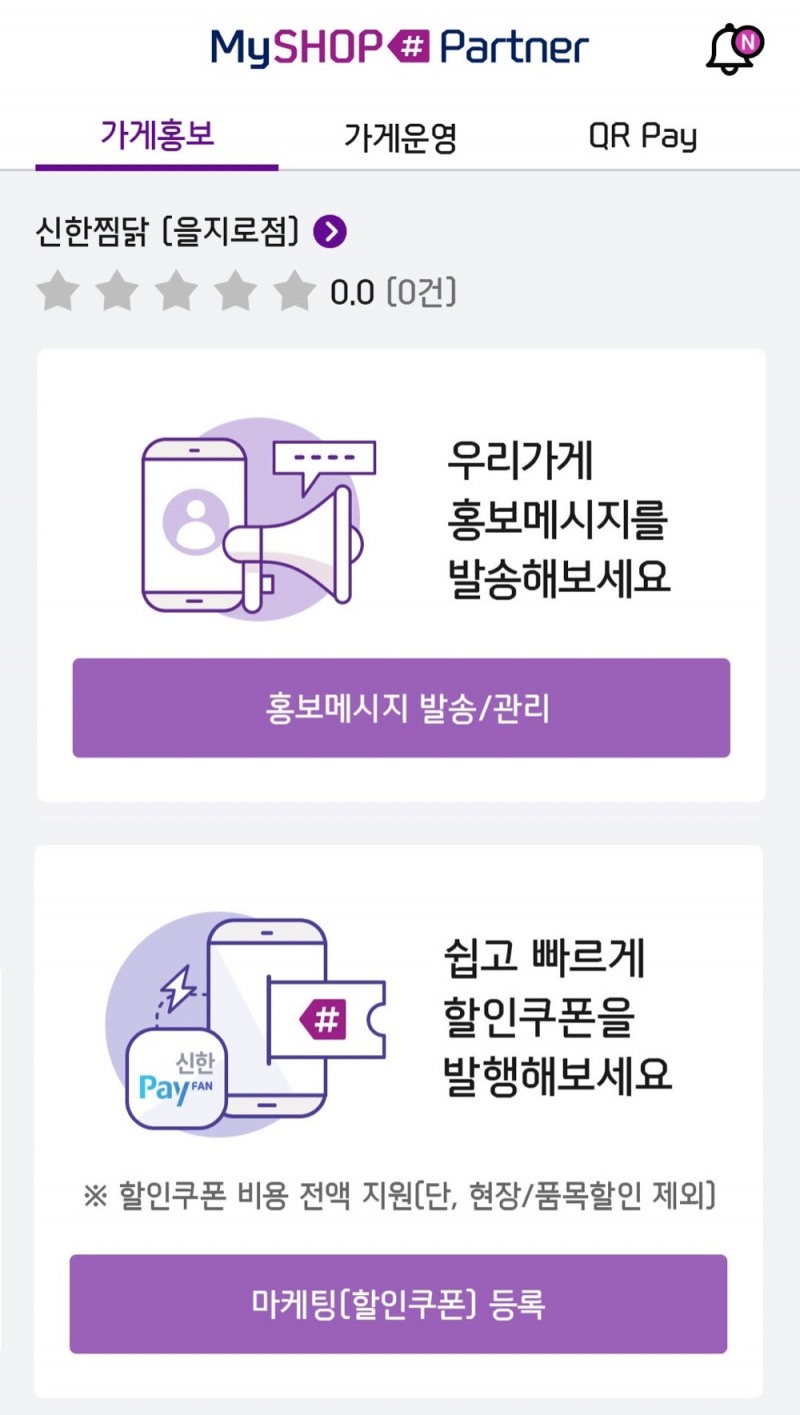
Task: Tap the 마케팅(할인쿠폰) 등록 button
Action: click(399, 1303)
